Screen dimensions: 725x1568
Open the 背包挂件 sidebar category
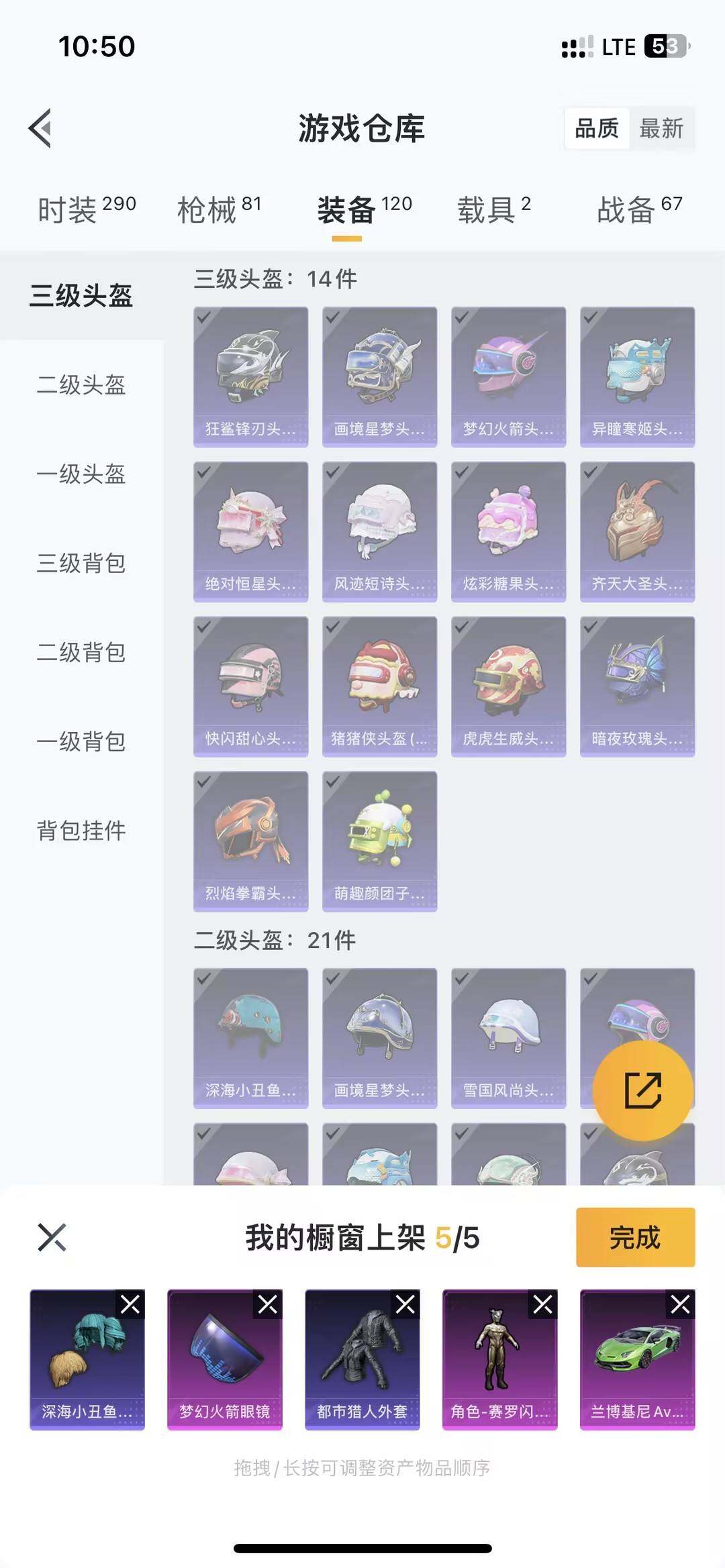point(80,831)
